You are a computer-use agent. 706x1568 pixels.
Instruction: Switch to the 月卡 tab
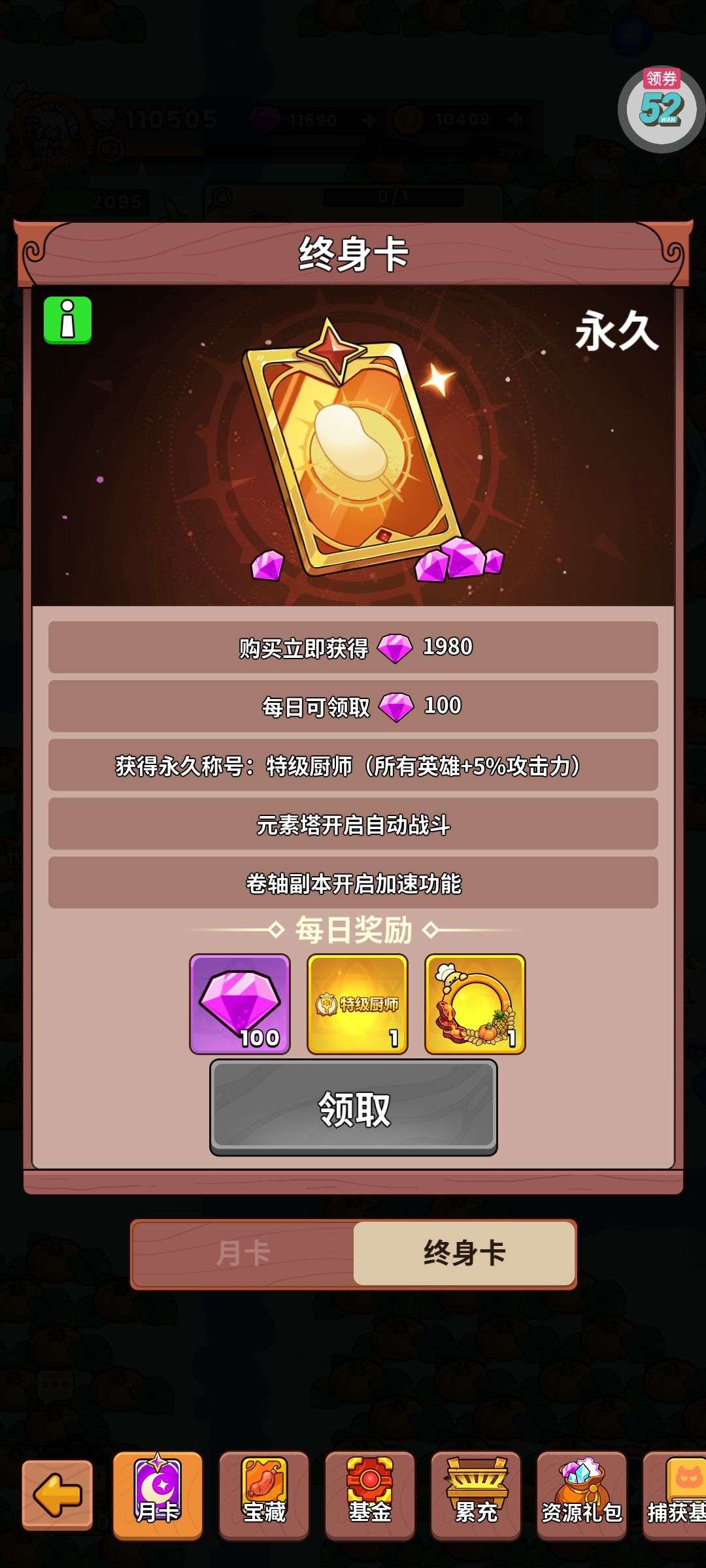[x=243, y=1253]
